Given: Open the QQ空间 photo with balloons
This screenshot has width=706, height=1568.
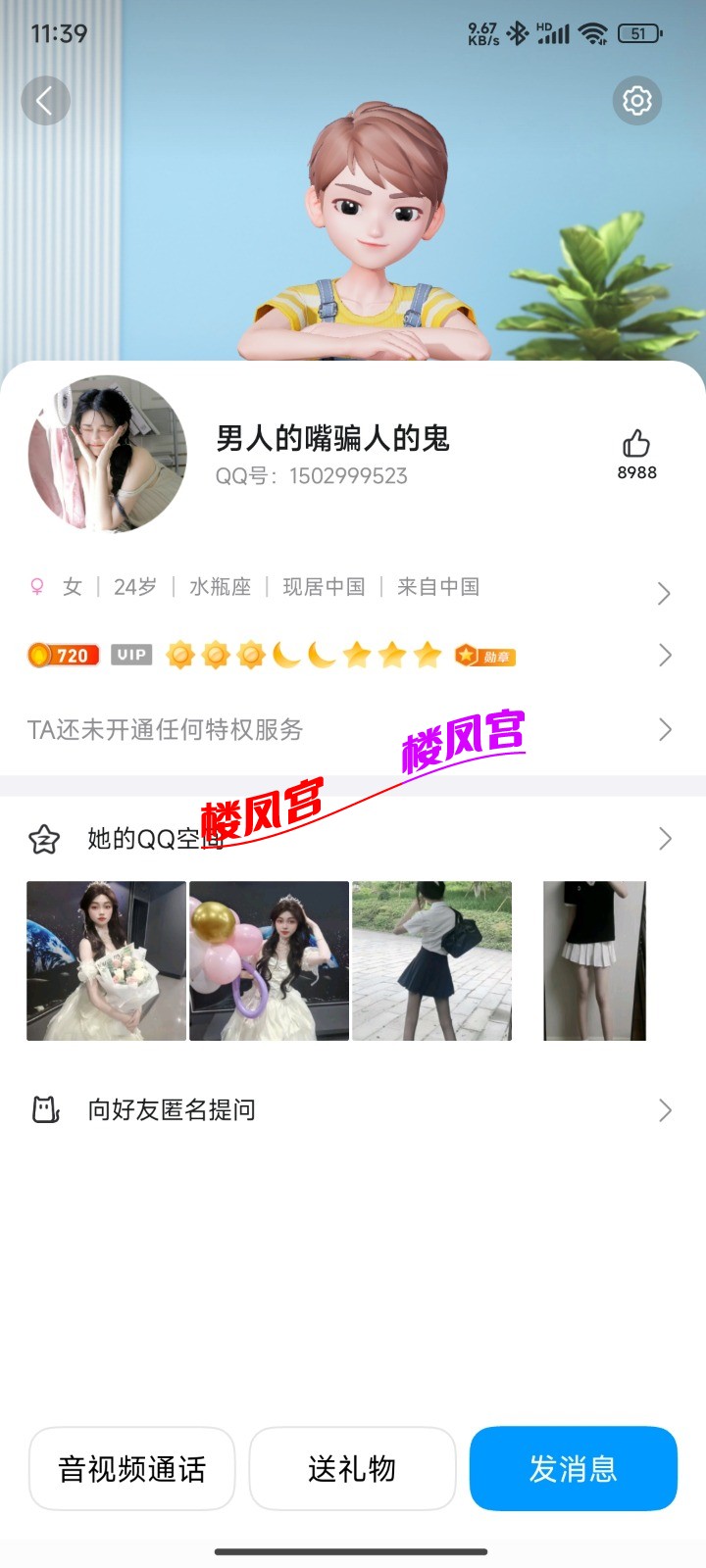Looking at the screenshot, I should [269, 960].
